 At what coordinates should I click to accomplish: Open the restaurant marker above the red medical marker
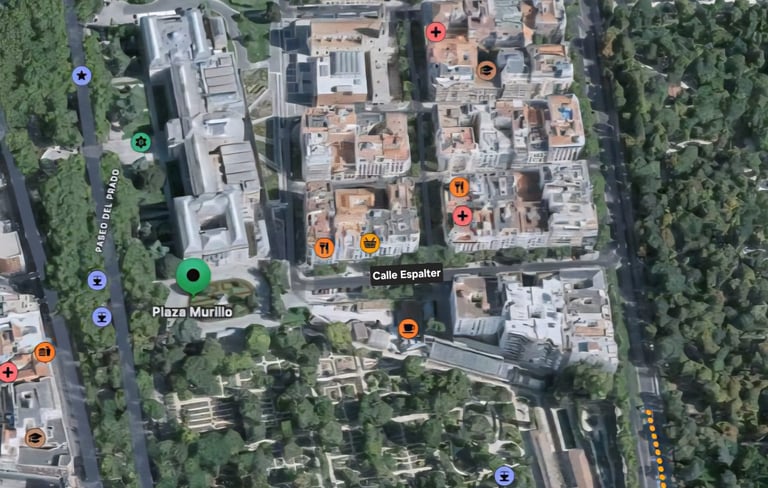click(459, 187)
